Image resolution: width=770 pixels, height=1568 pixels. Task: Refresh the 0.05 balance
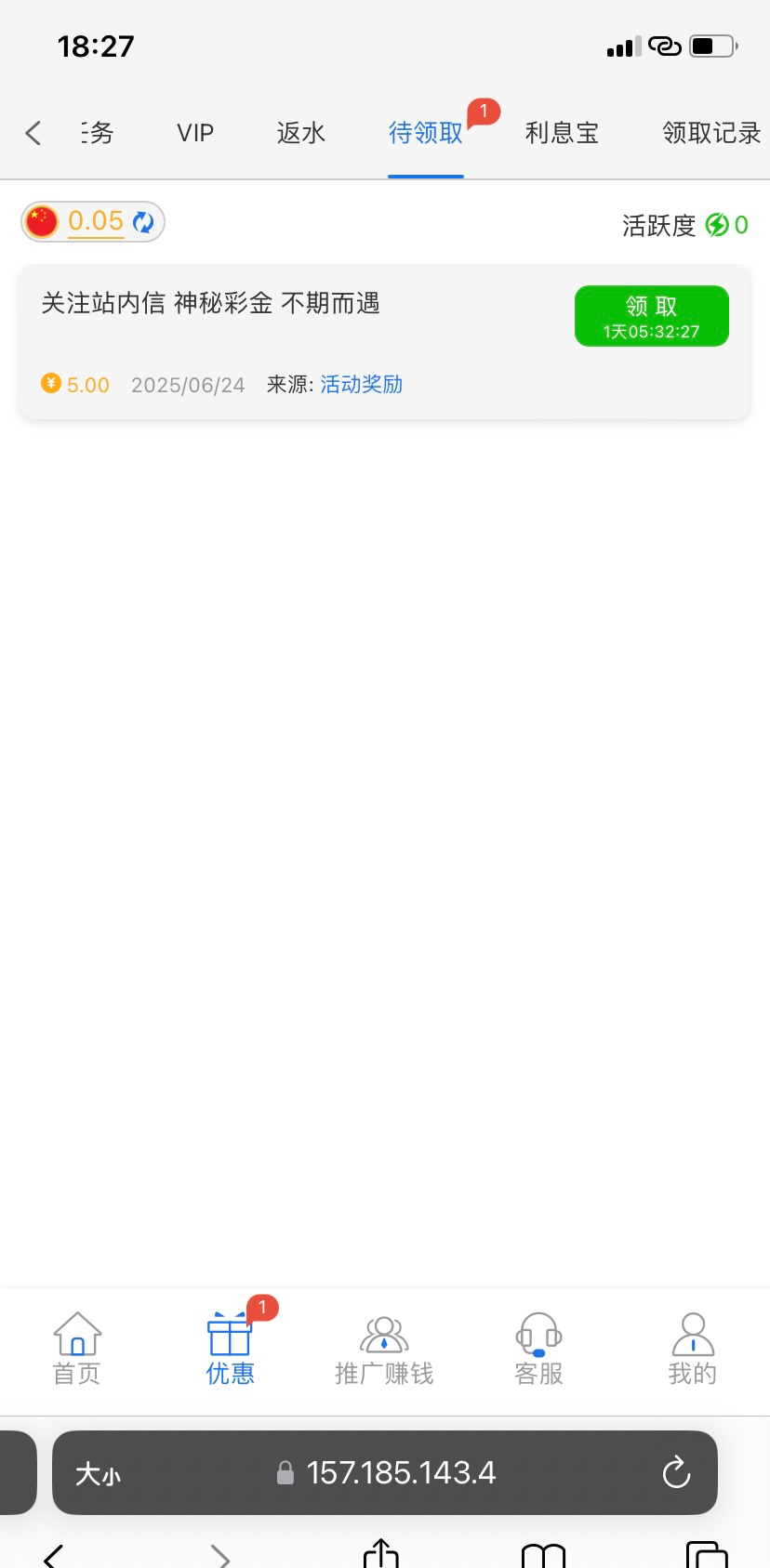point(143,222)
